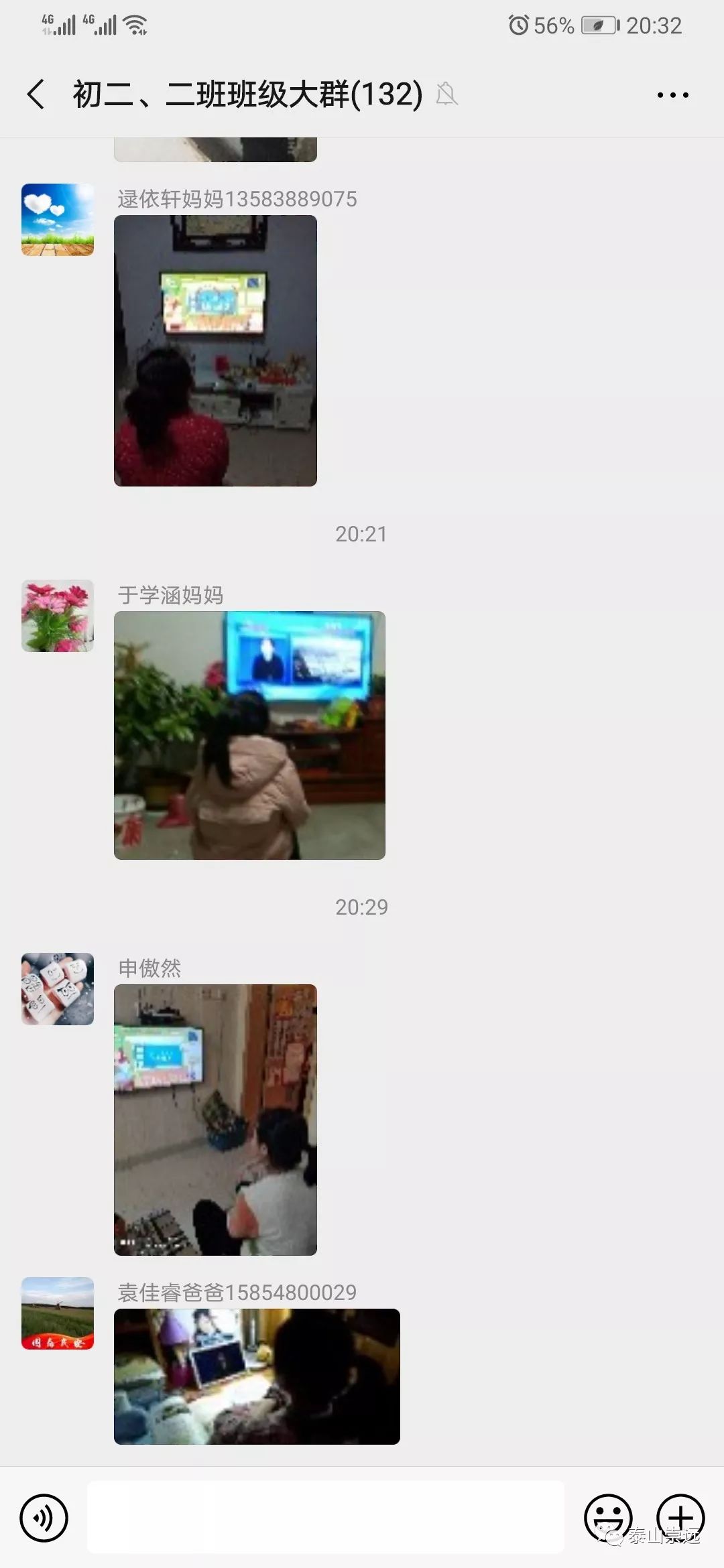This screenshot has height=1568, width=724.
Task: View photo sent by 逯依轩妈妈13583889075
Action: pos(215,350)
